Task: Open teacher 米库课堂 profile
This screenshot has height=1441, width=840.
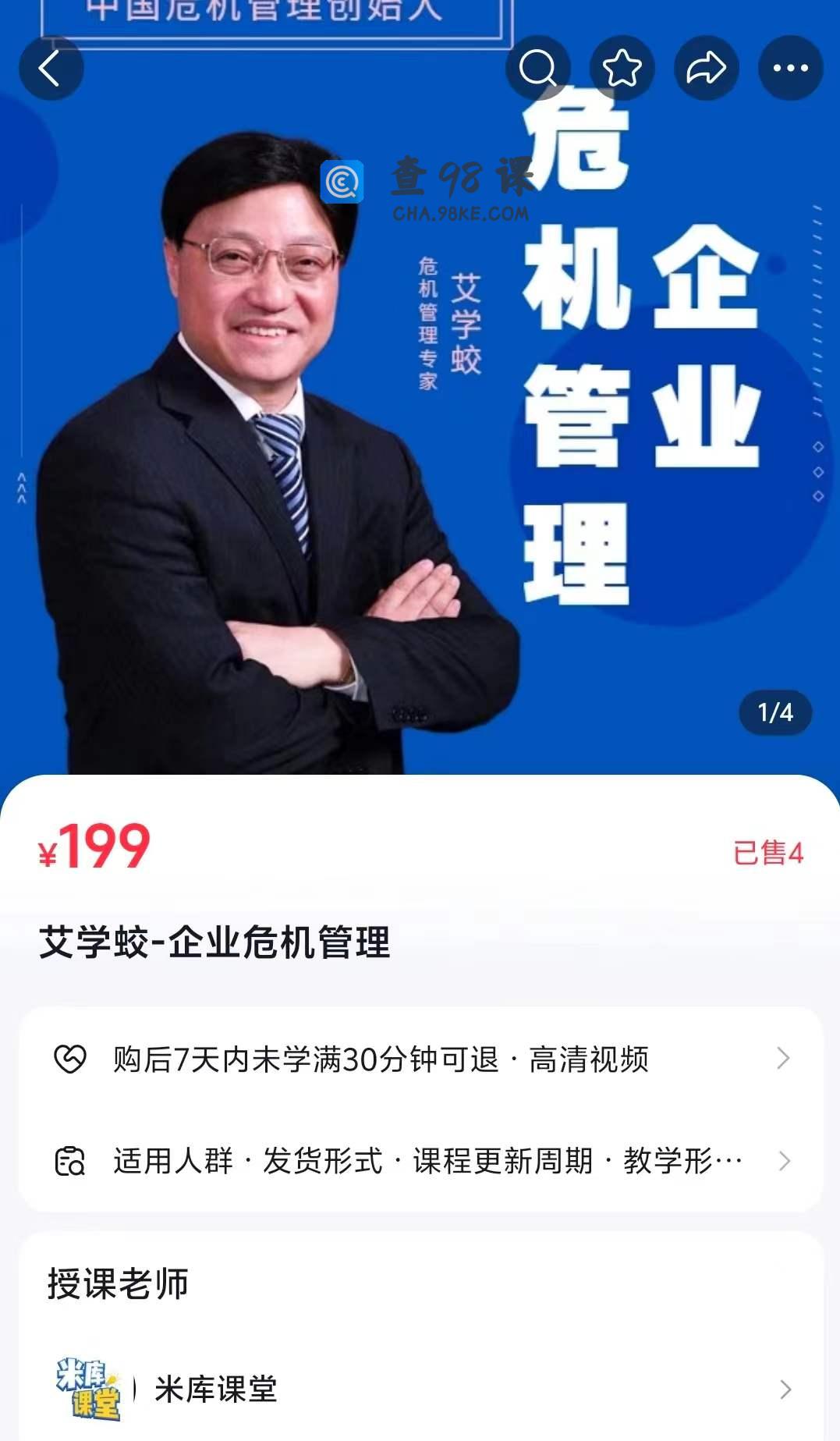Action: coord(420,1389)
